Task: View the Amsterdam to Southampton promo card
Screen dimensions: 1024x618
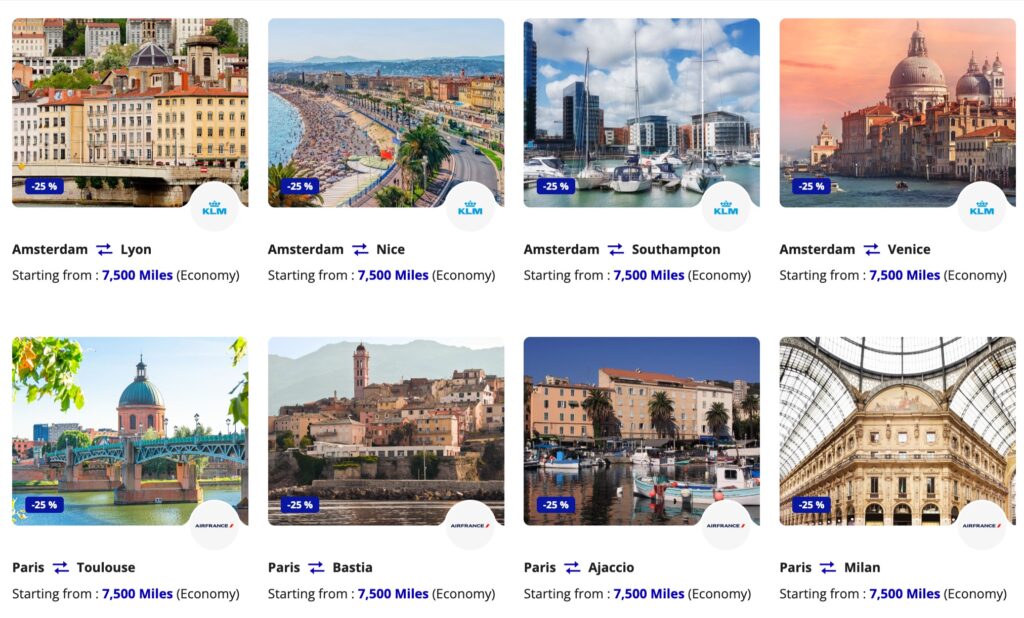Action: [641, 112]
